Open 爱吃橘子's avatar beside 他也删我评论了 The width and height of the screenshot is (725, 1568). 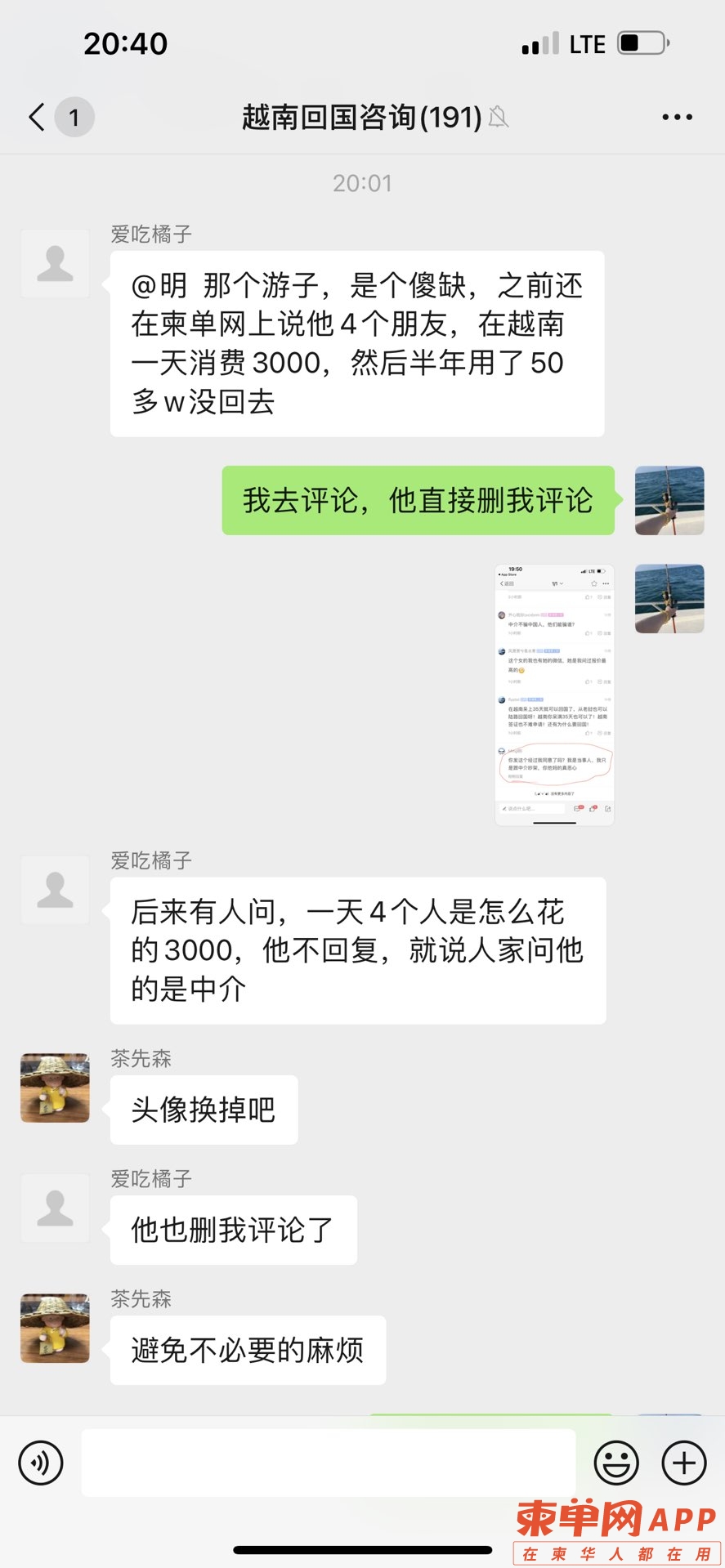coord(55,1208)
